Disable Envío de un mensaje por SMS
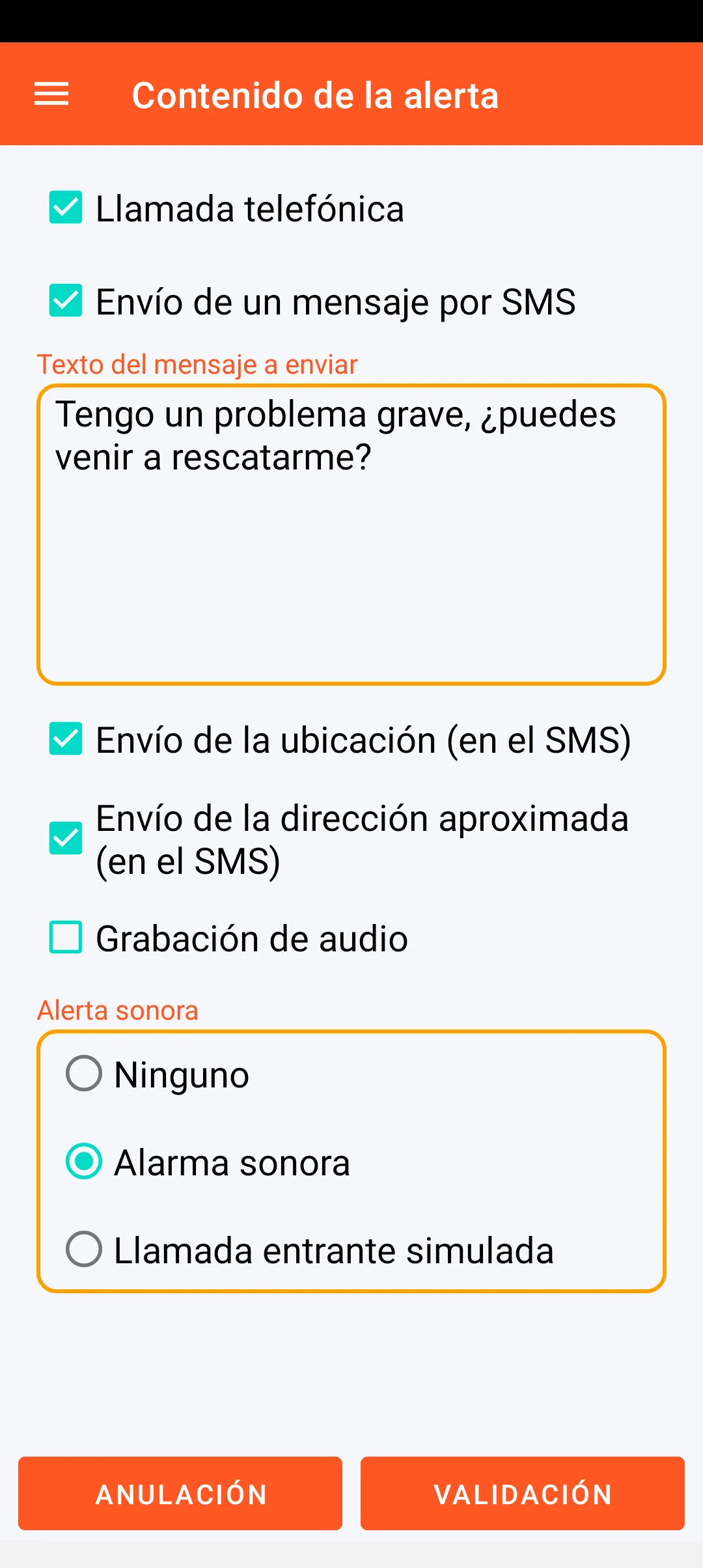The image size is (703, 1568). click(66, 301)
